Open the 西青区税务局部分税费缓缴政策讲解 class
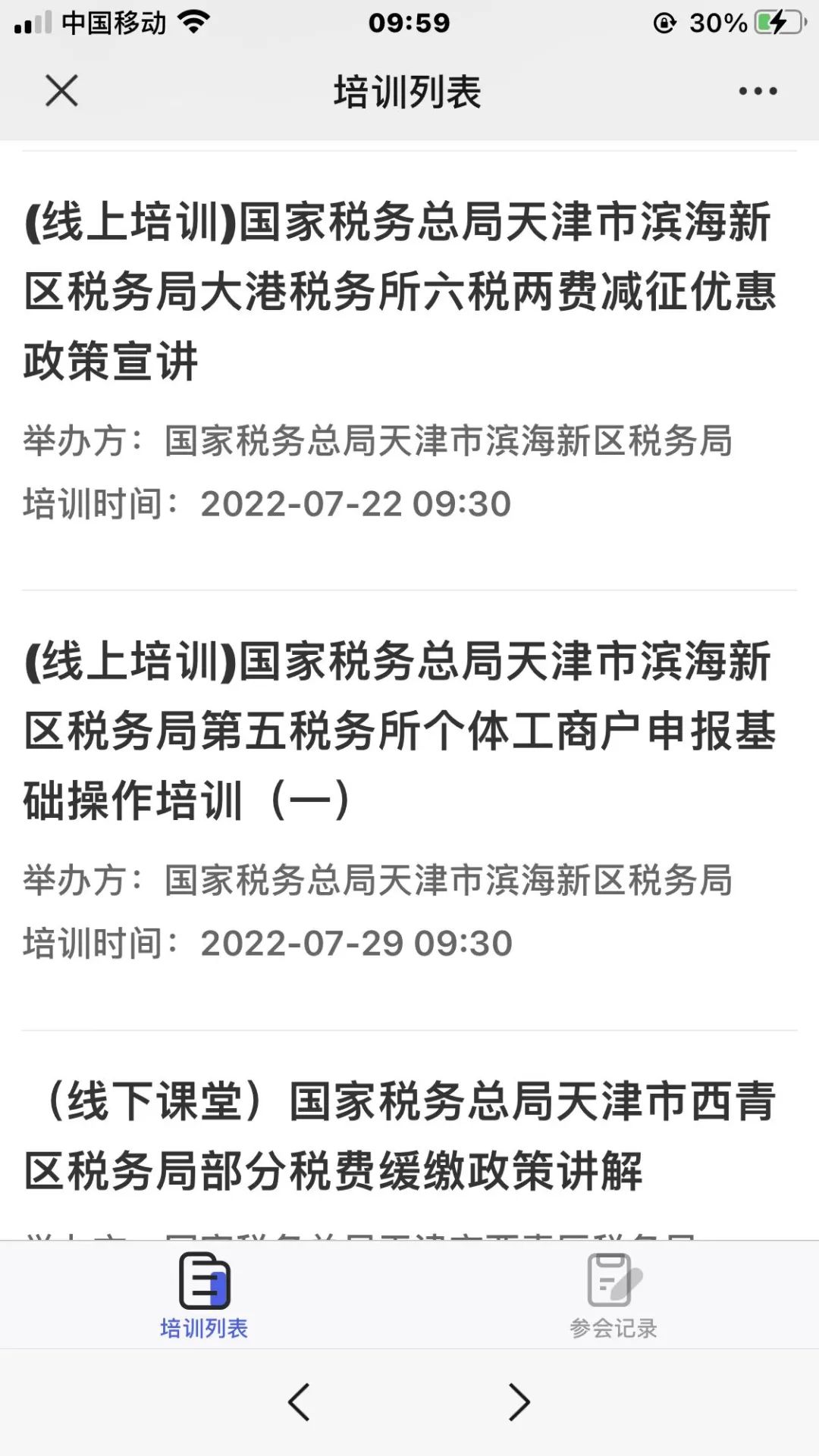 coord(409,1135)
